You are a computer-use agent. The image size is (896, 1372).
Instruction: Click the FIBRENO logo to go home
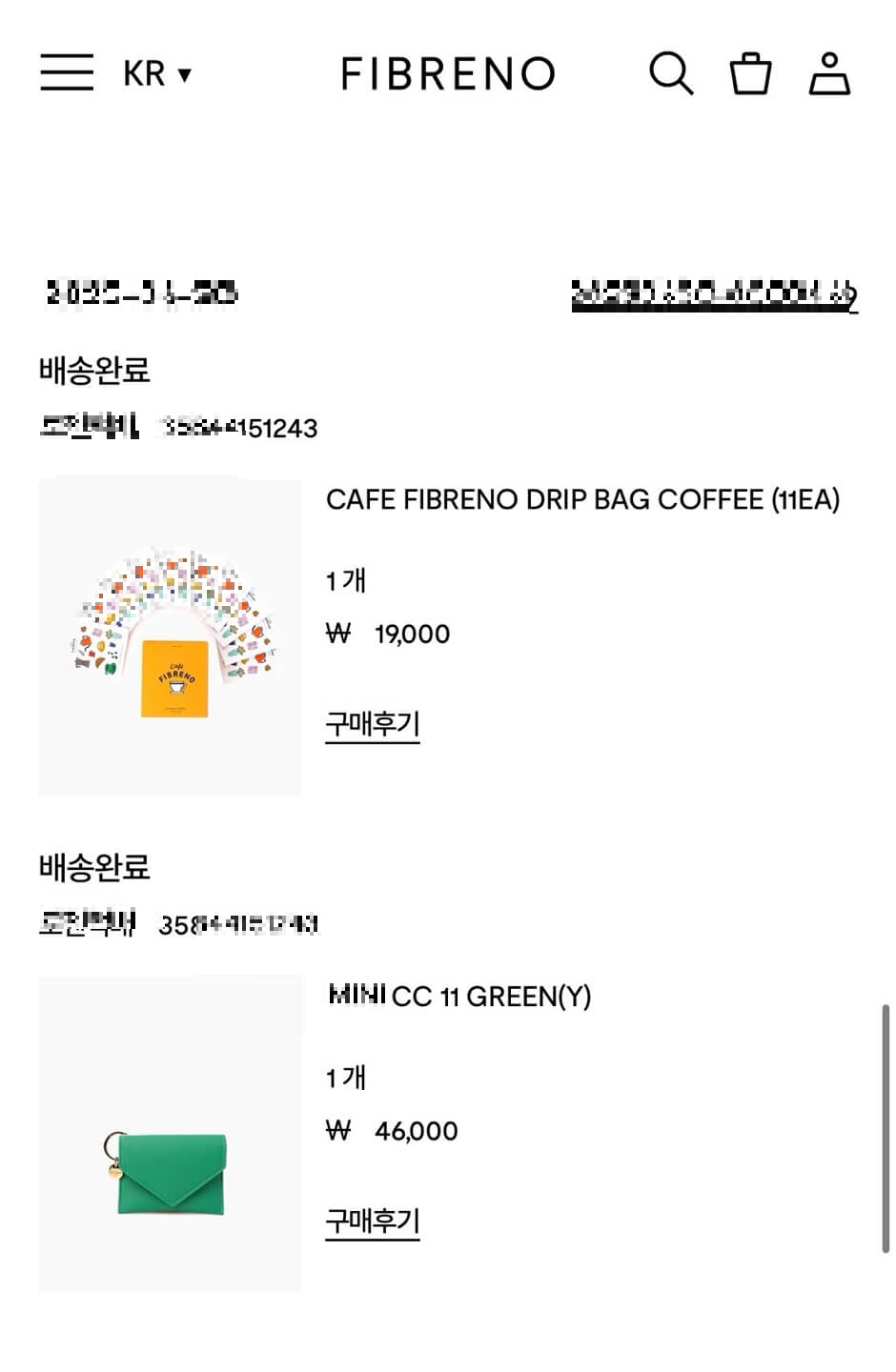[x=448, y=72]
